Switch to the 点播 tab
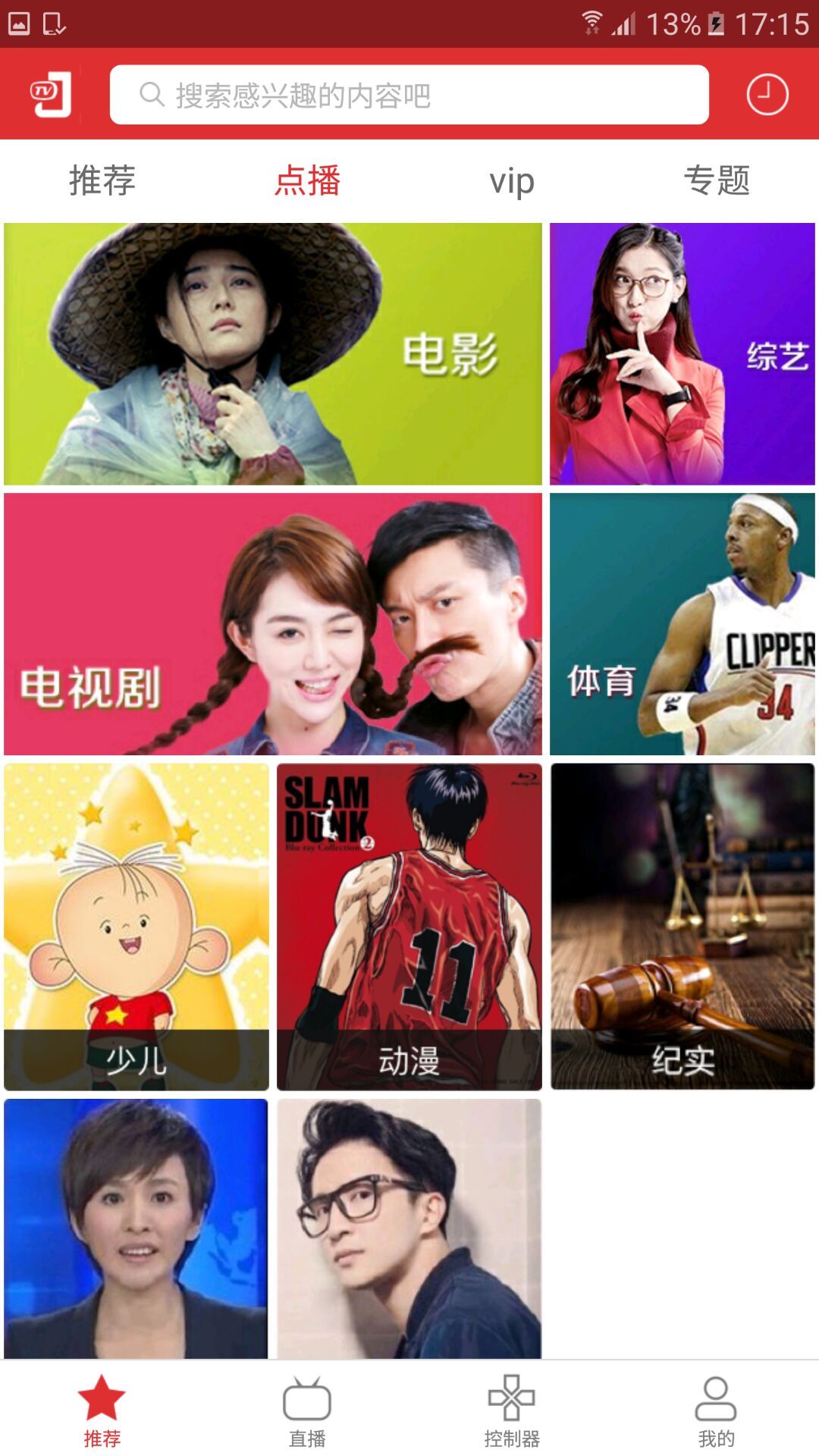819x1456 pixels. click(307, 180)
